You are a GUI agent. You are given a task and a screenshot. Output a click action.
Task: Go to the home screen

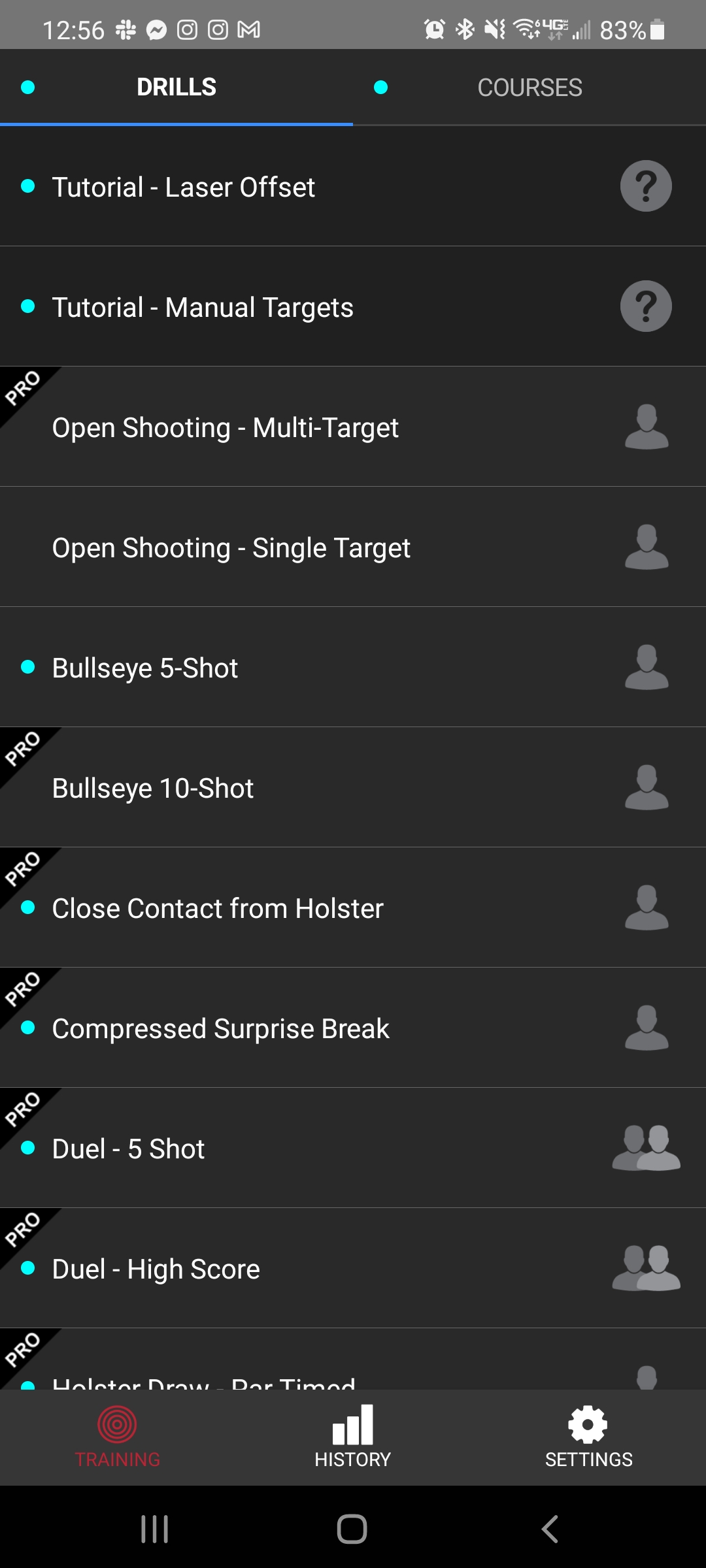(352, 1529)
